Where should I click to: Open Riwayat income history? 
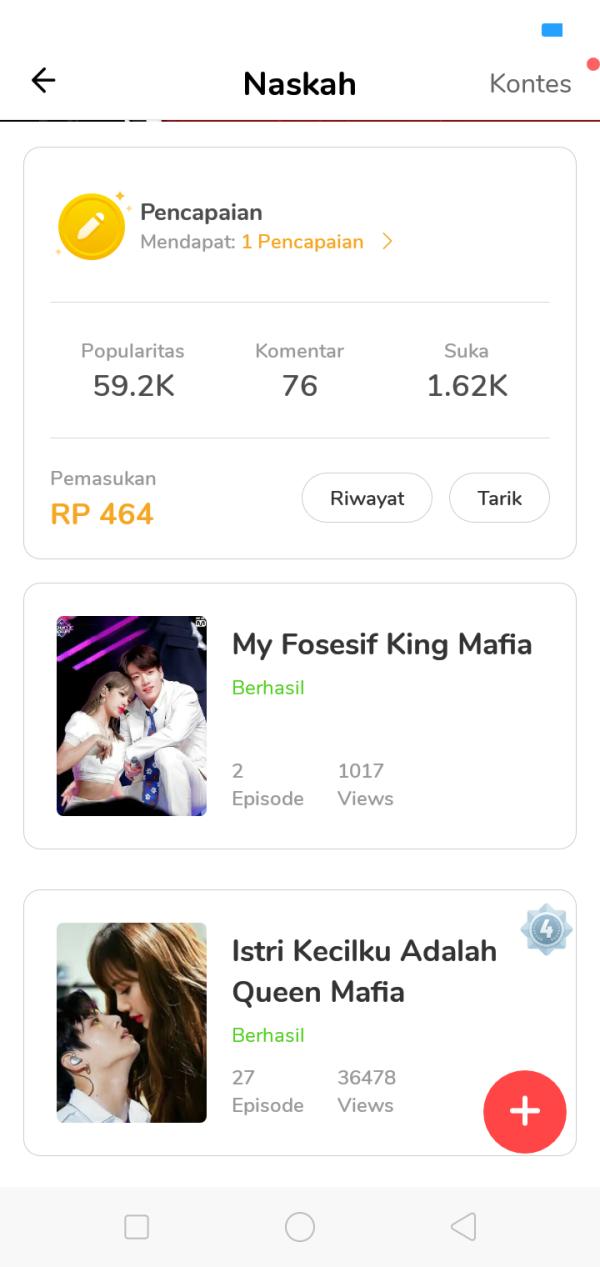point(367,498)
